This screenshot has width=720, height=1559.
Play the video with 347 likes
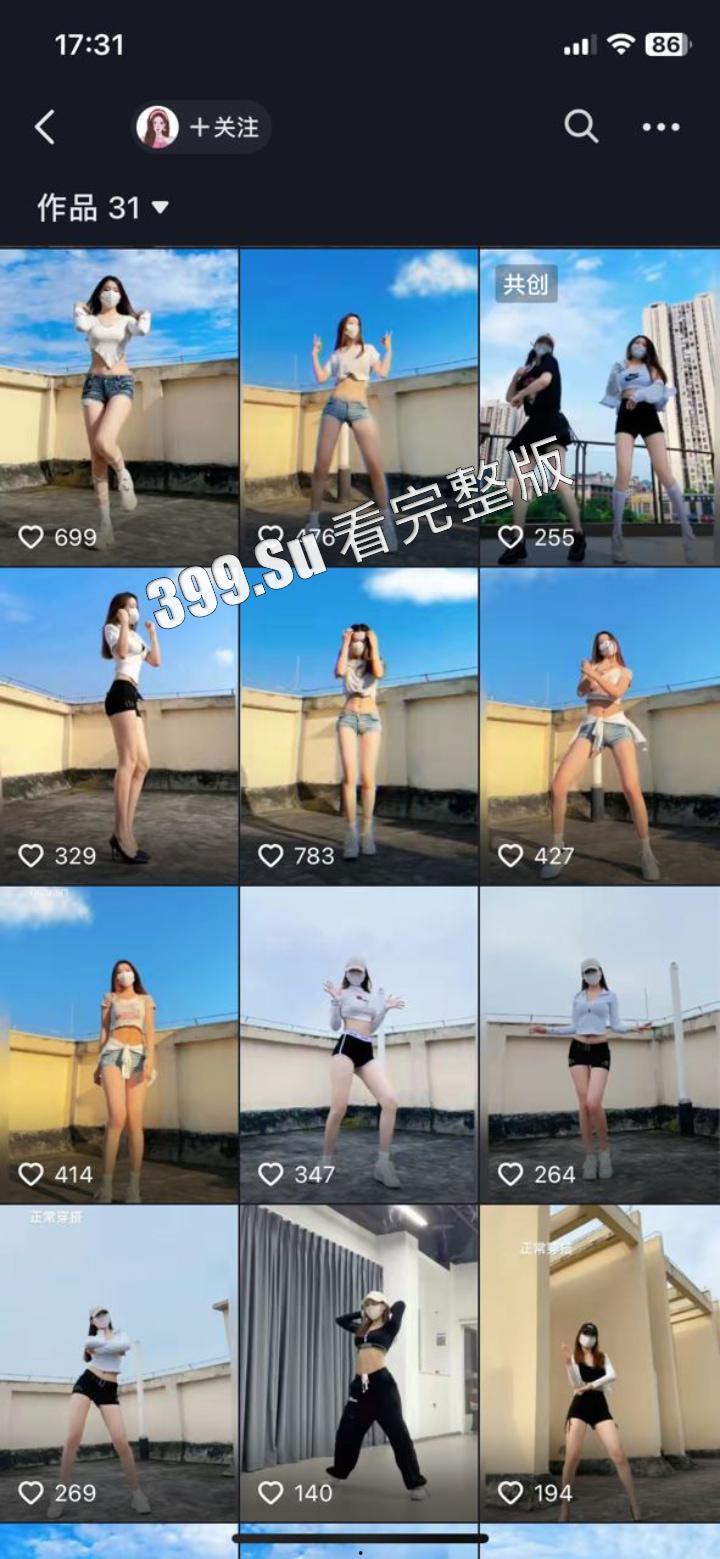coord(359,1043)
